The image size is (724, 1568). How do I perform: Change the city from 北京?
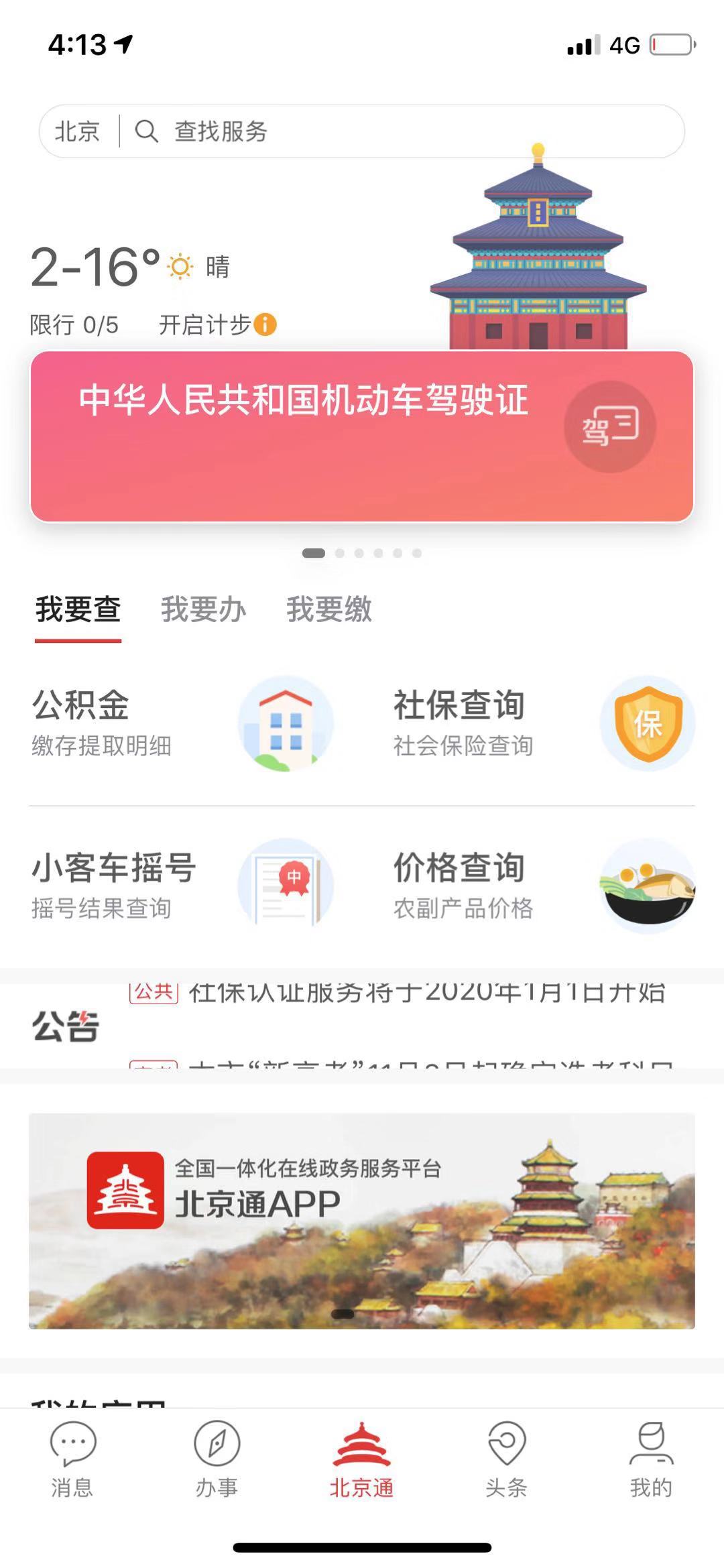point(77,131)
